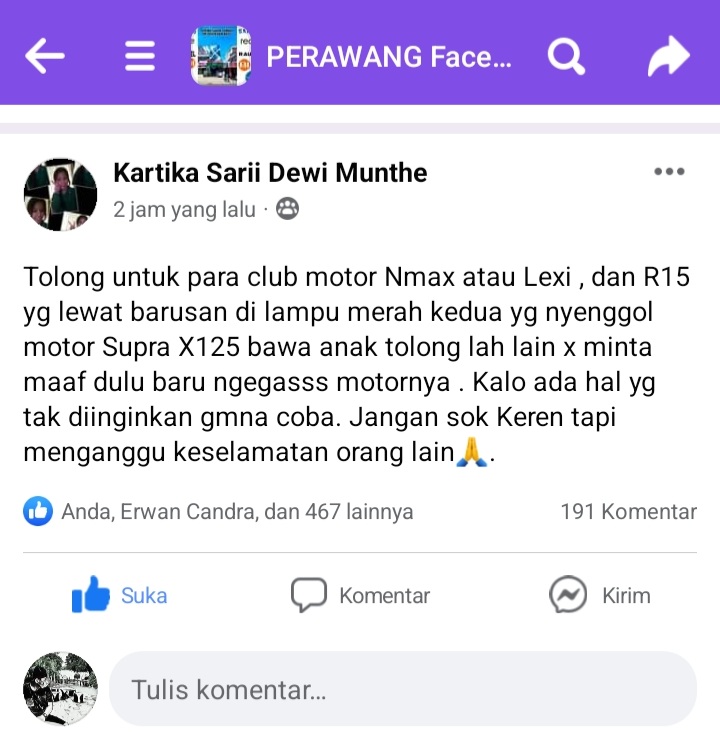
Task: Share the group with the arrow icon
Action: point(668,57)
